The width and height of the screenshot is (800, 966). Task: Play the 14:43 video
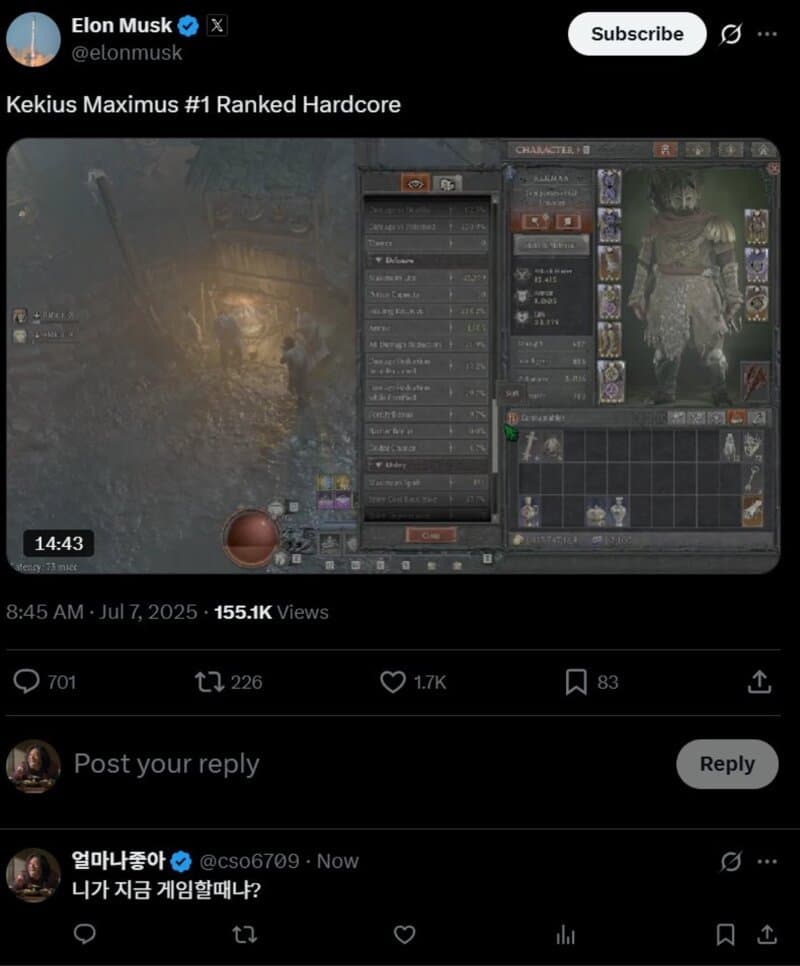point(392,355)
